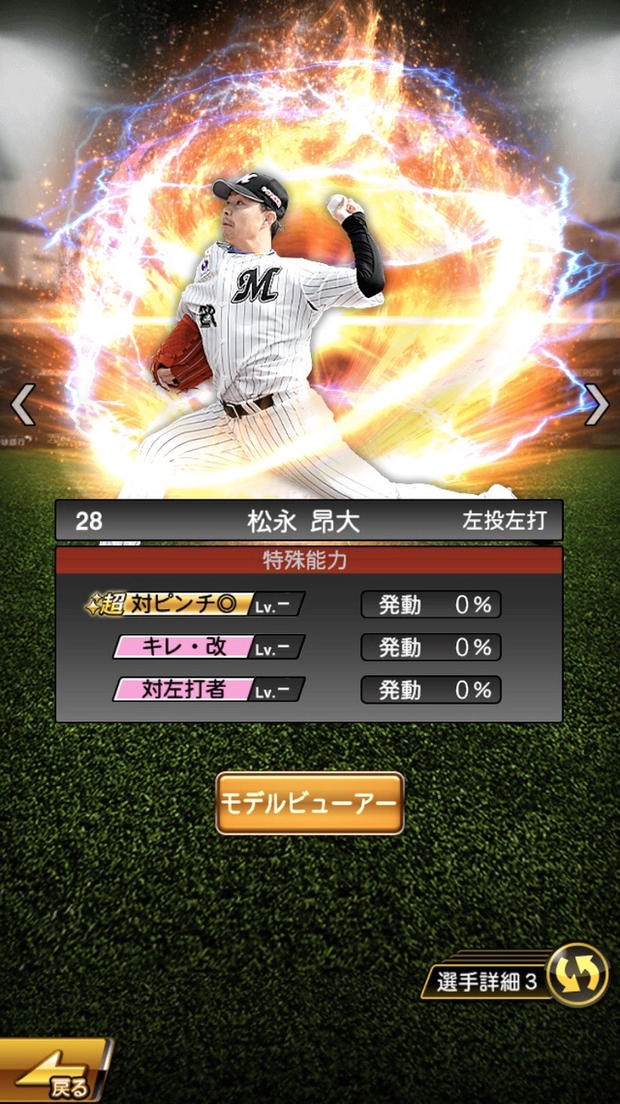Go to the previous player with left arrow
Screen dimensions: 620x1104
pyautogui.click(x=22, y=405)
